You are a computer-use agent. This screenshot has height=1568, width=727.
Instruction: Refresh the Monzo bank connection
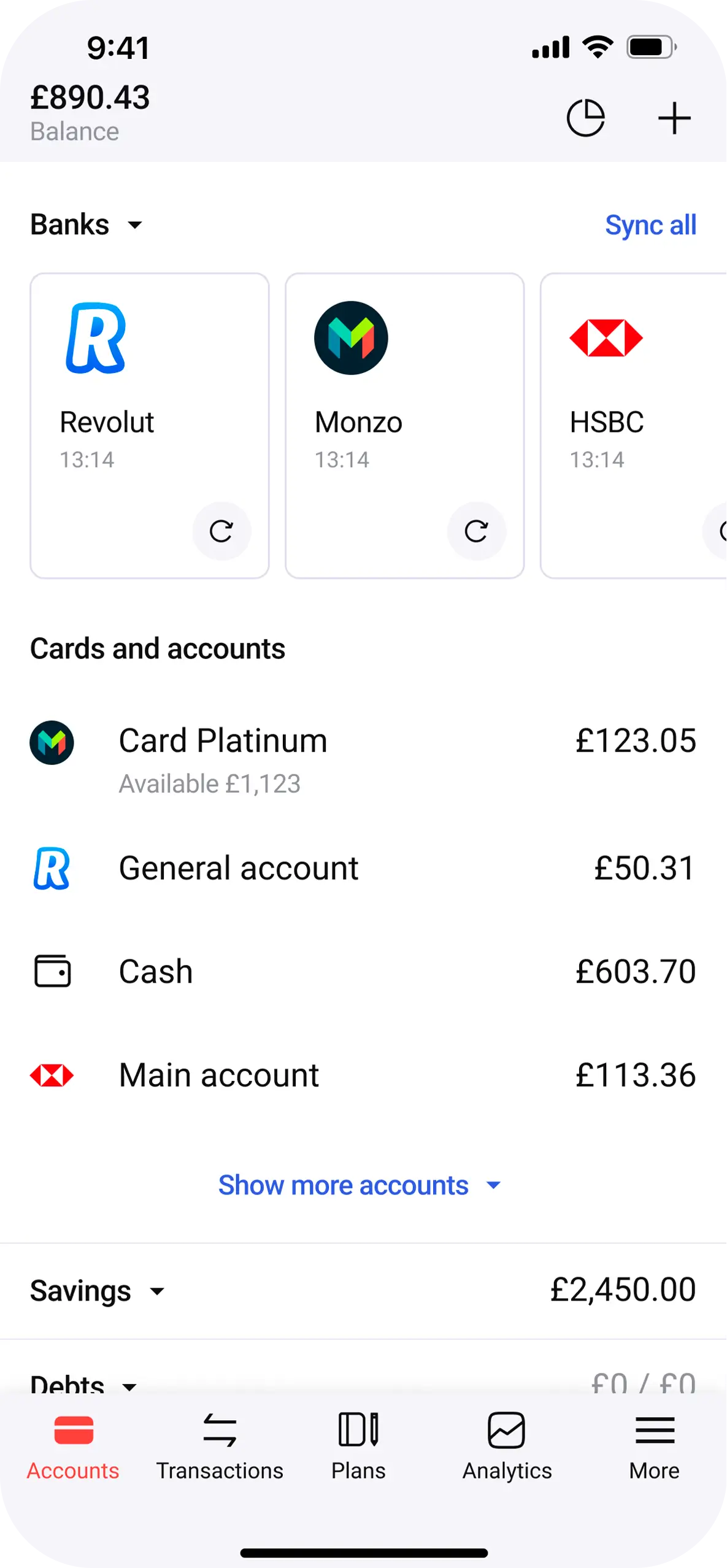click(x=477, y=531)
